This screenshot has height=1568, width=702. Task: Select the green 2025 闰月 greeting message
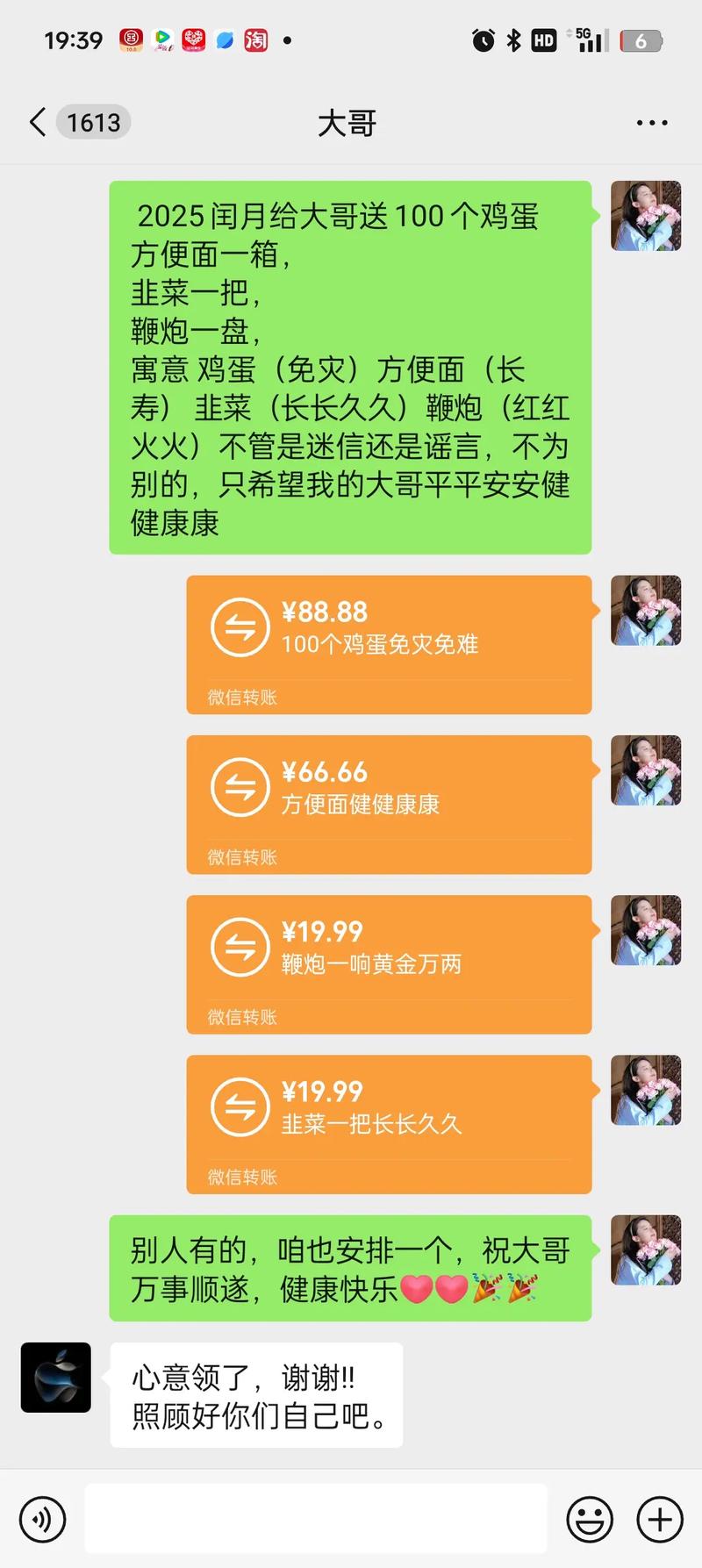tap(349, 367)
